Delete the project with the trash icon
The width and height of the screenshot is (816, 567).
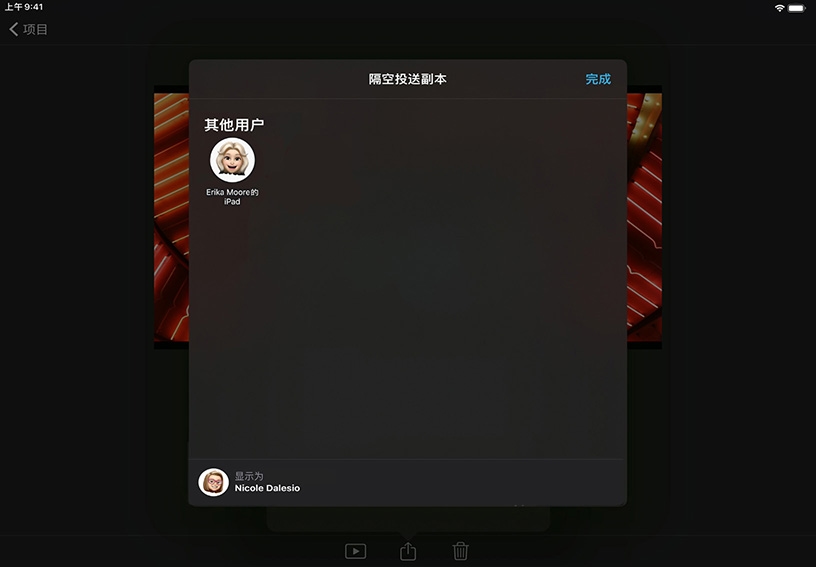tap(460, 551)
